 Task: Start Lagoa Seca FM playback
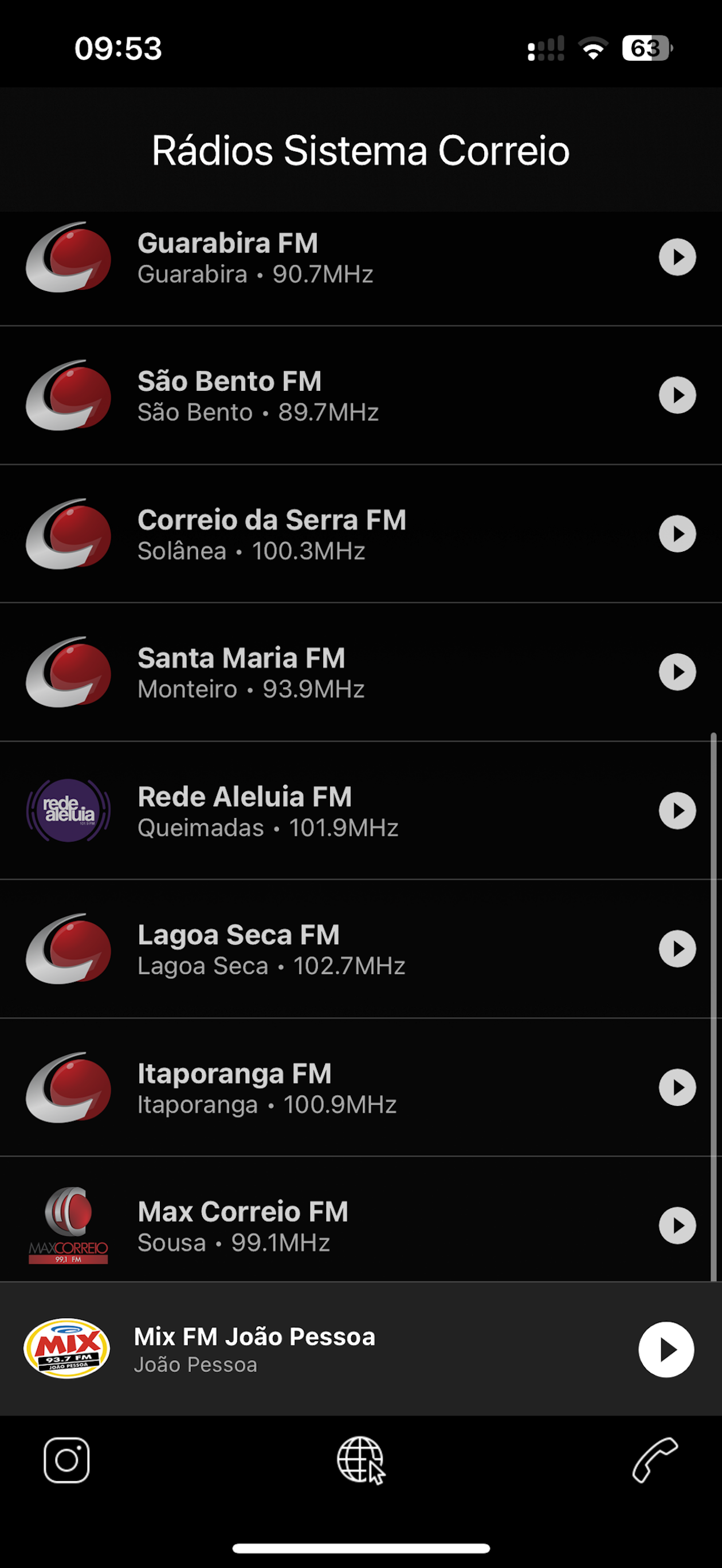(x=677, y=949)
